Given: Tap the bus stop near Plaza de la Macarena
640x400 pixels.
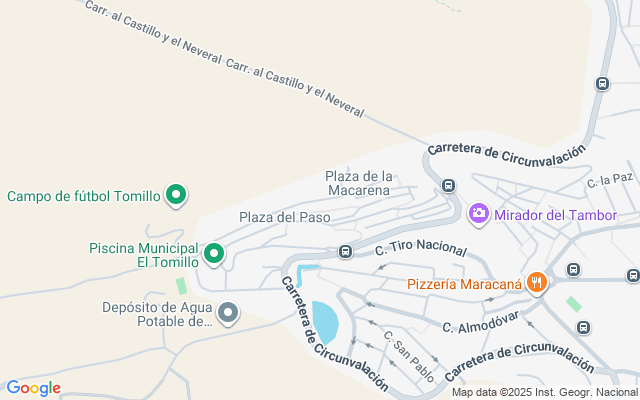Looking at the screenshot, I should point(449,185).
